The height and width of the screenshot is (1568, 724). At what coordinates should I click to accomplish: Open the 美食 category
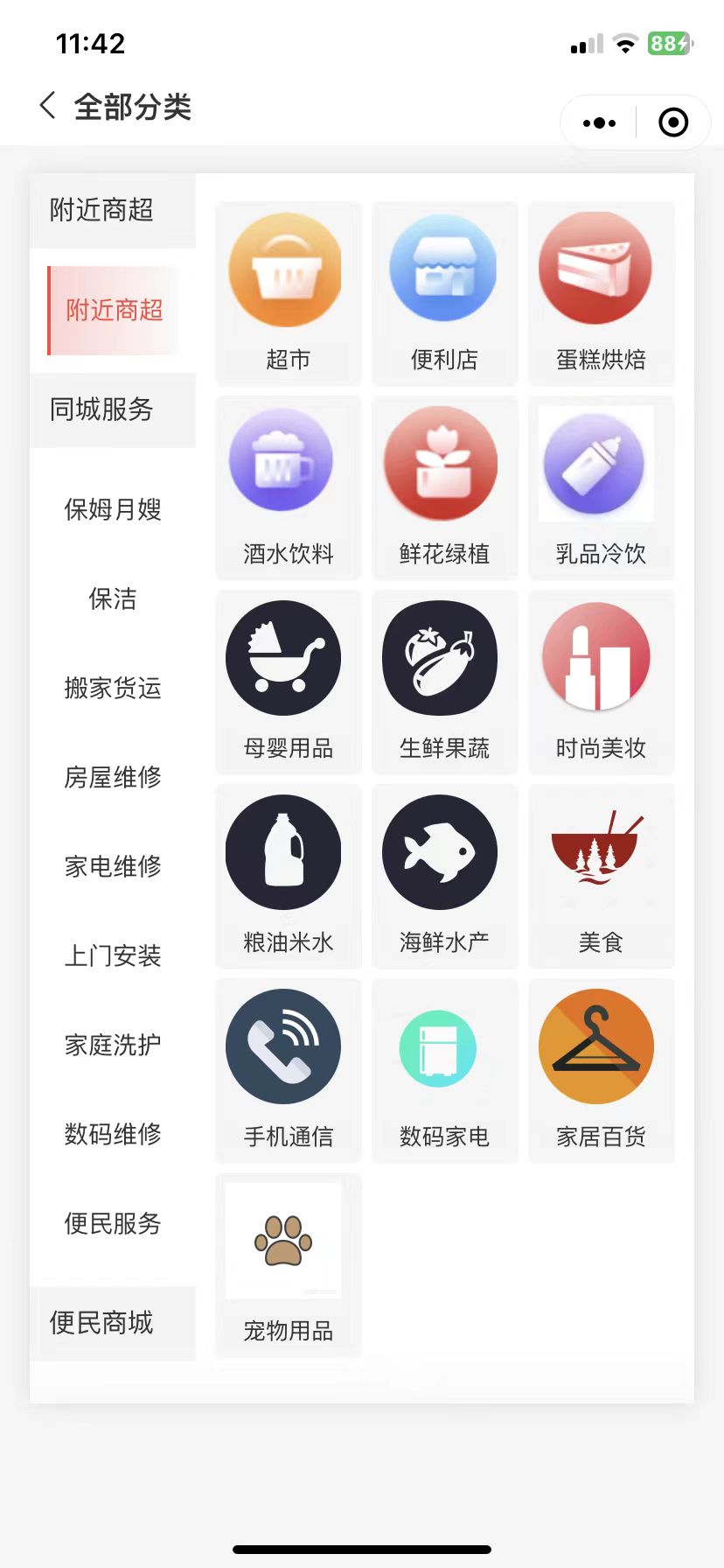coord(601,876)
